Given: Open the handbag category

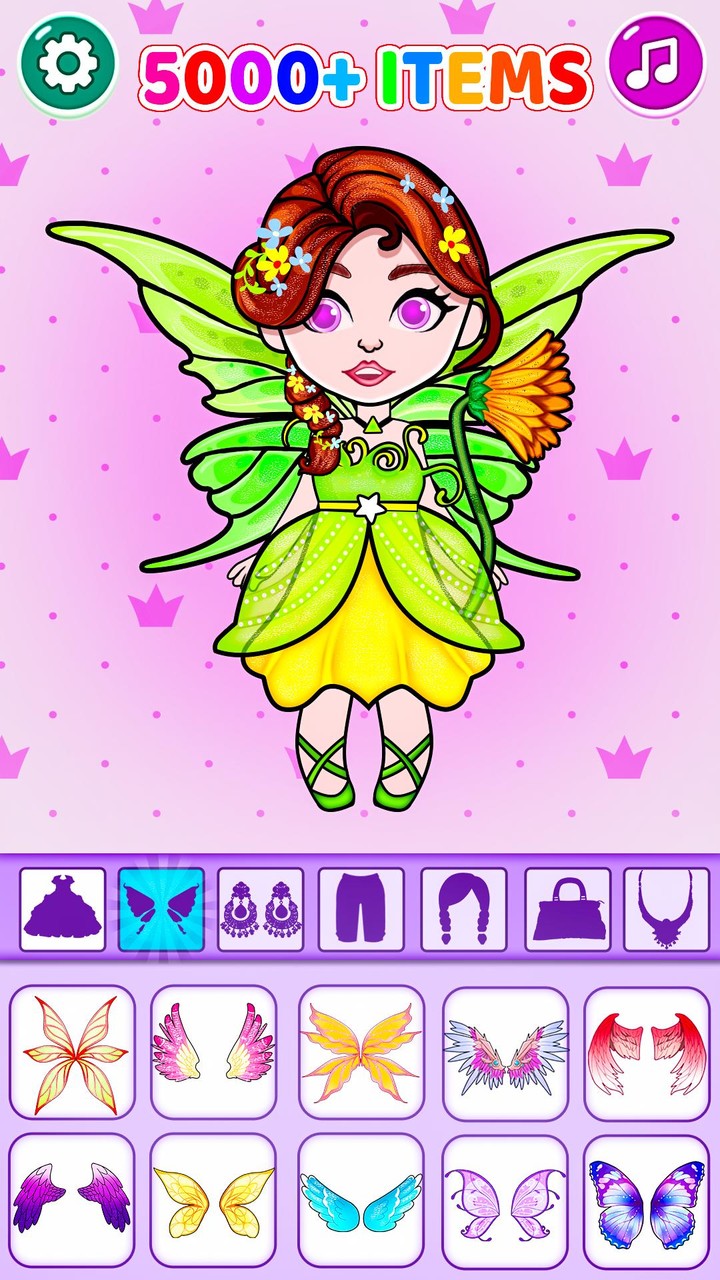Looking at the screenshot, I should [x=569, y=911].
